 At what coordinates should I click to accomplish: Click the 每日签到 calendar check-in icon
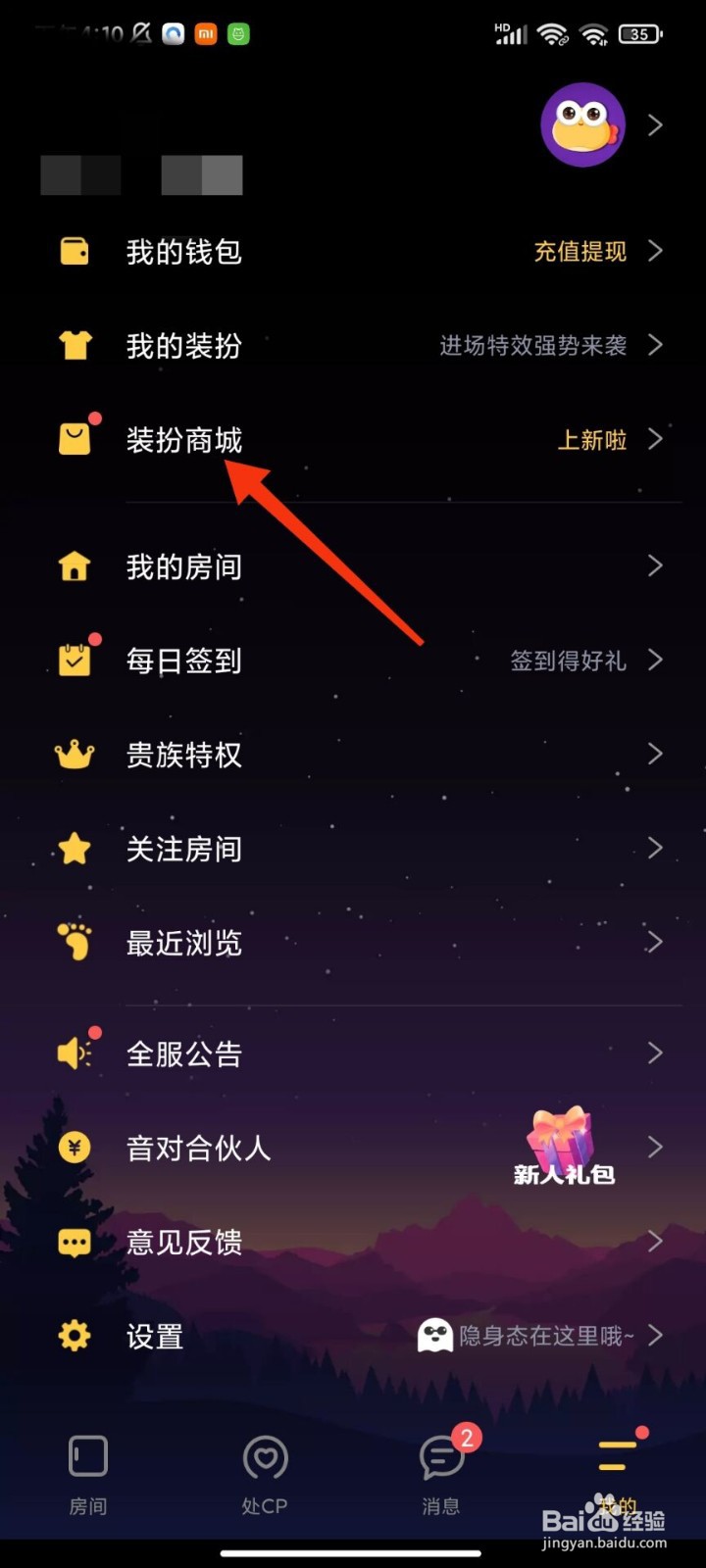[75, 661]
